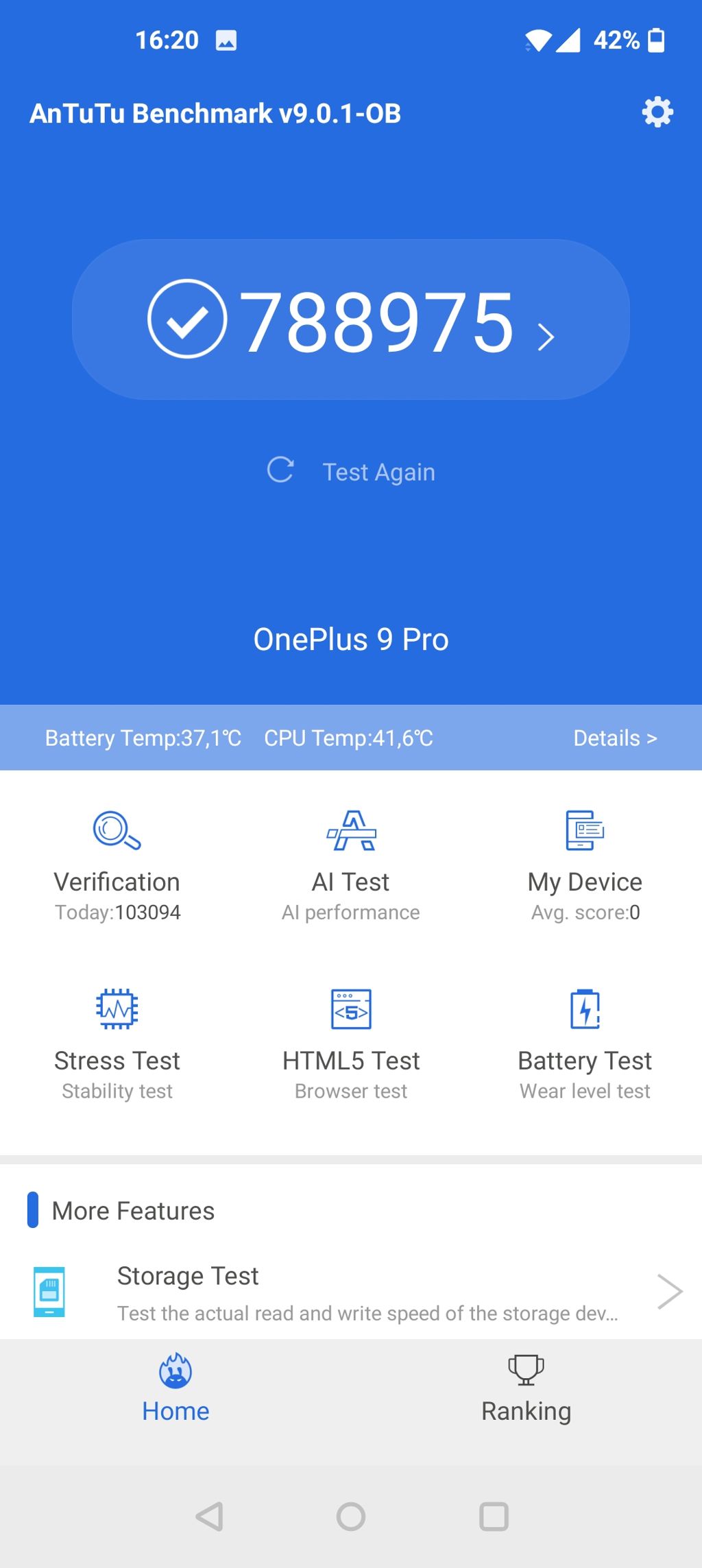Go back using system back button
Screen dimensions: 702x1568
coord(209,1517)
